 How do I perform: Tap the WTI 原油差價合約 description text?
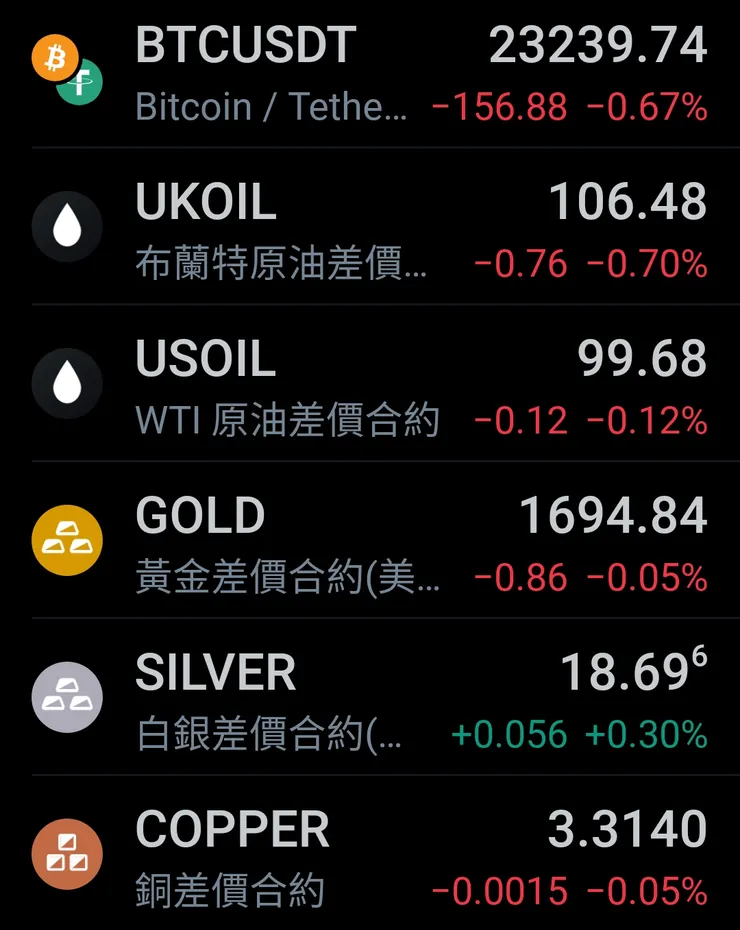(x=290, y=420)
